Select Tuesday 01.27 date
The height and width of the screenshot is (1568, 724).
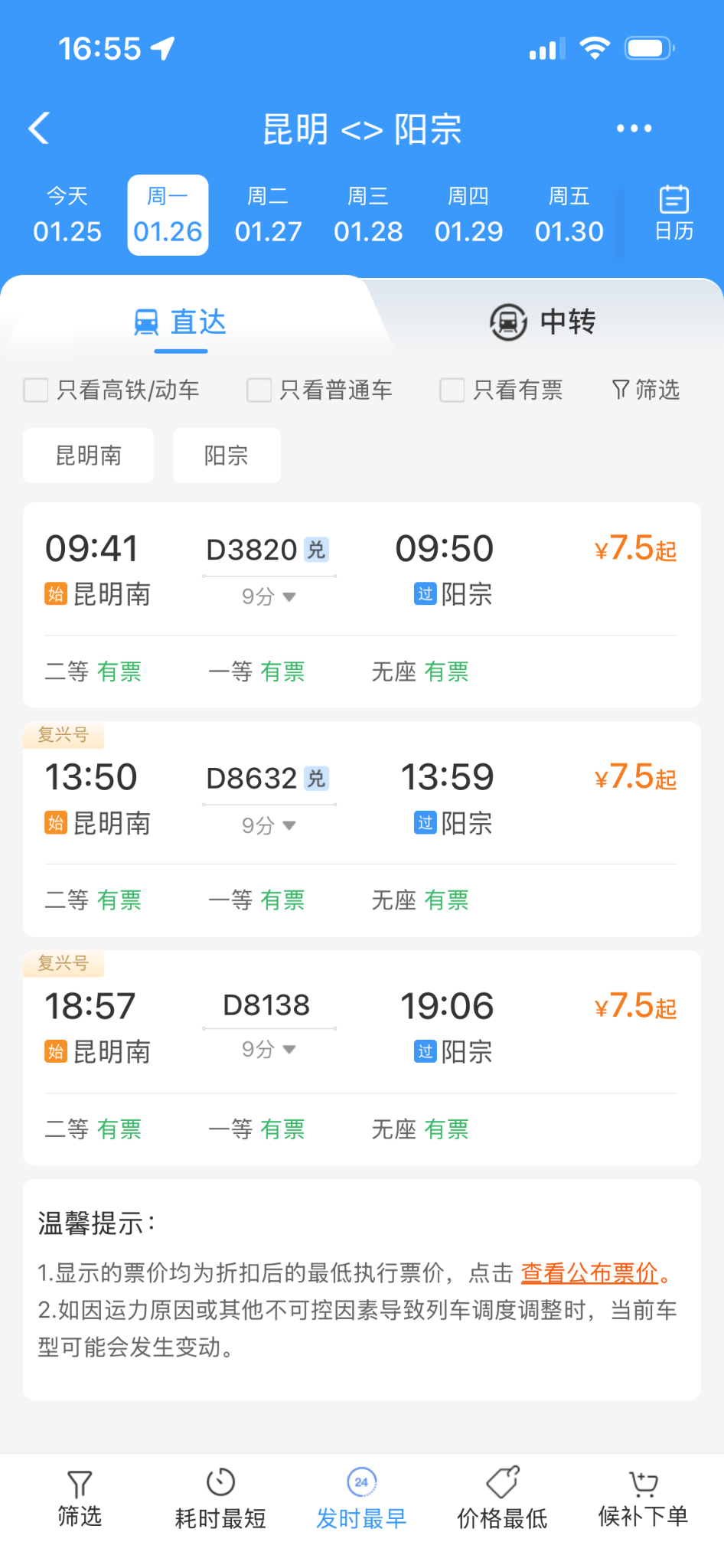click(x=268, y=215)
